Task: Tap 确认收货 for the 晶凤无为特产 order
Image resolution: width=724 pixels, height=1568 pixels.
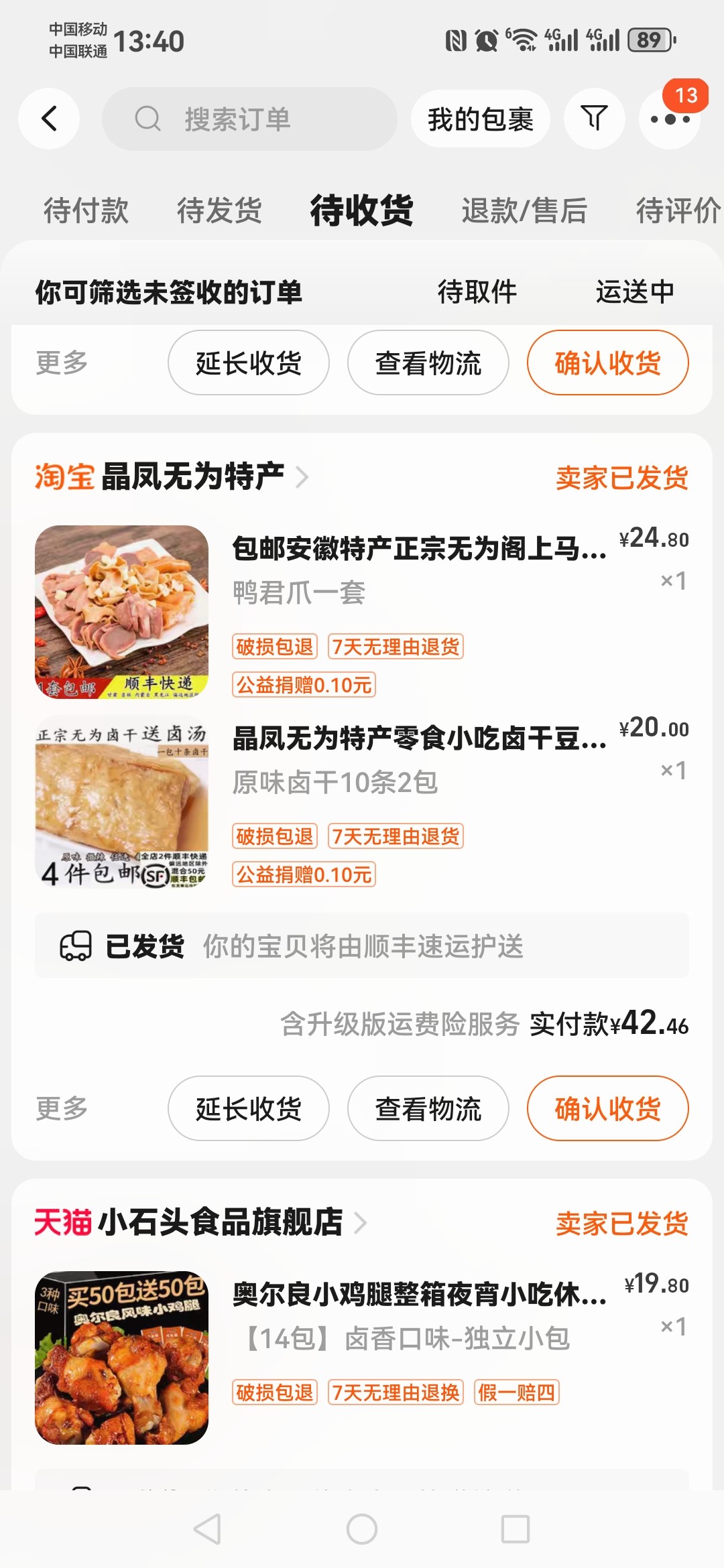Action: click(x=607, y=1108)
